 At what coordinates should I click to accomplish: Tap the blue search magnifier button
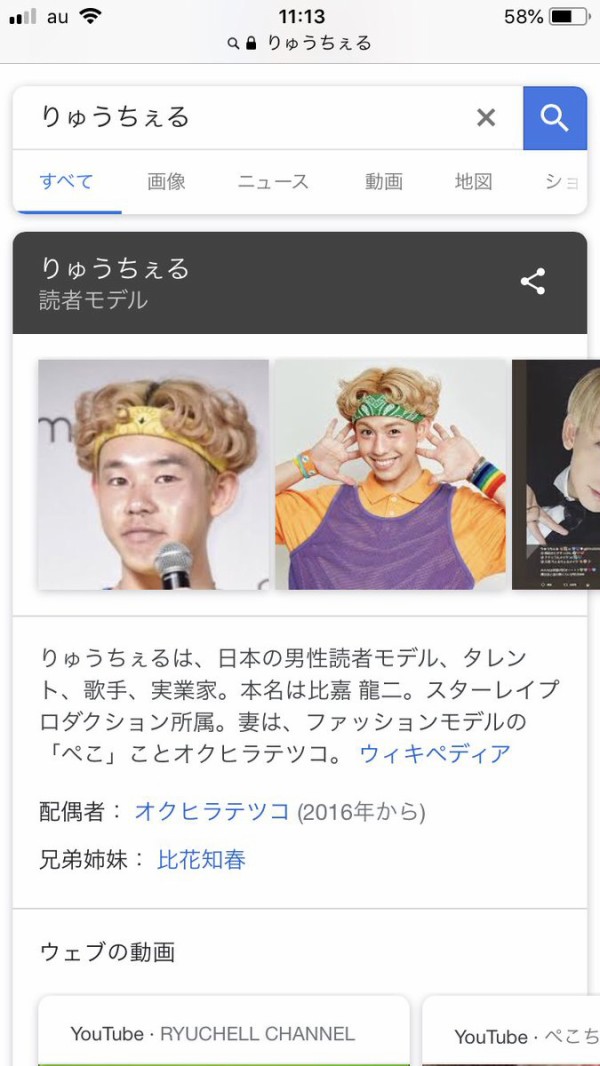coord(554,118)
